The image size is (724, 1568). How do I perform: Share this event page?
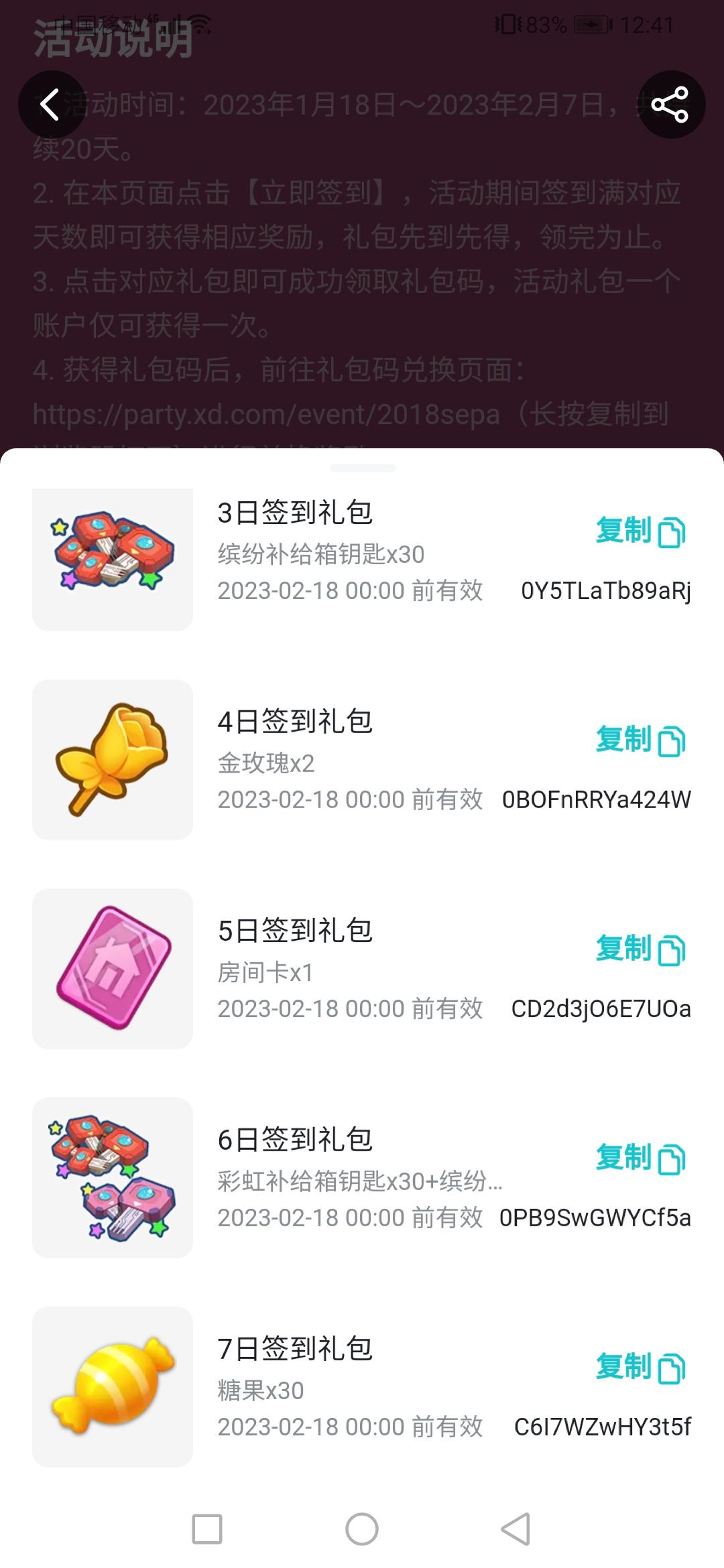click(x=671, y=105)
